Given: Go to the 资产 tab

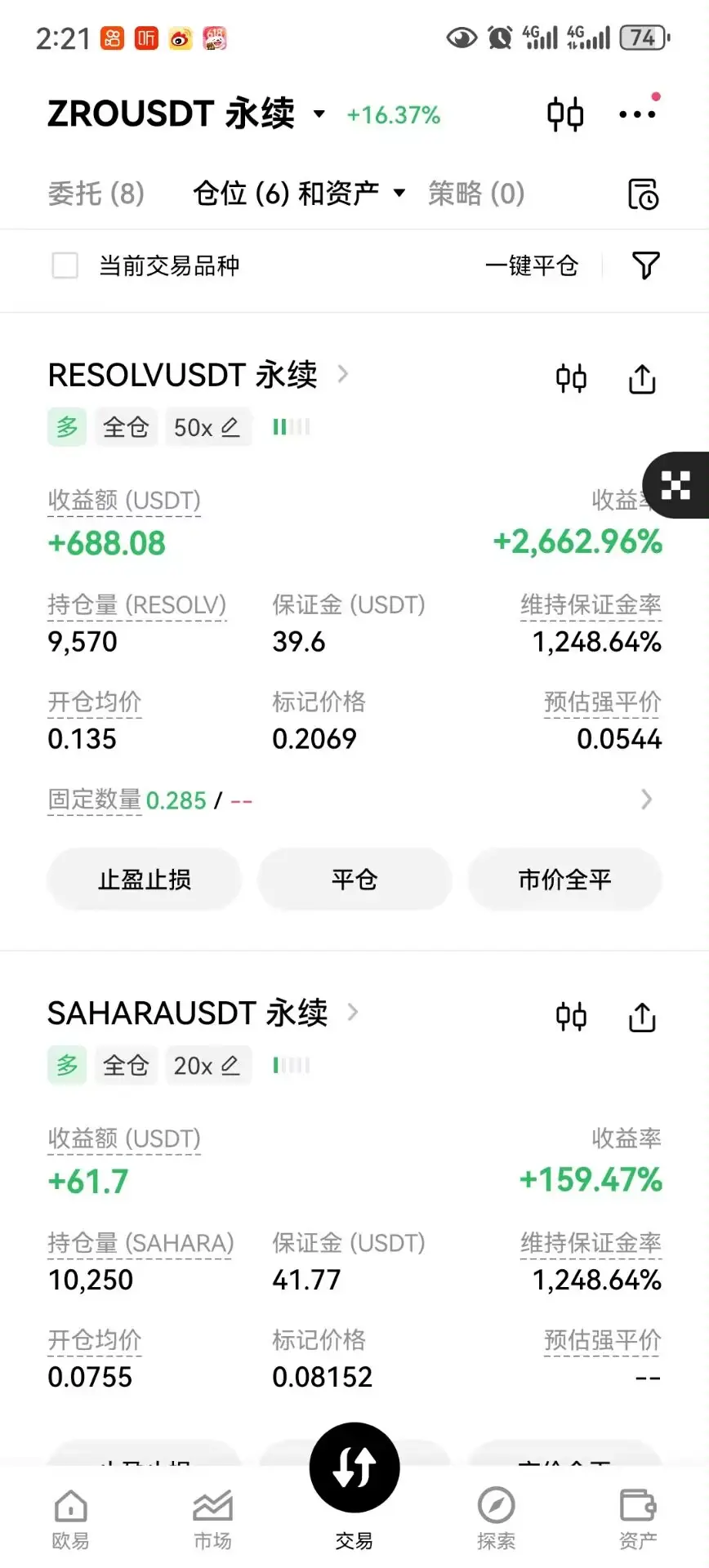Looking at the screenshot, I should [x=638, y=1519].
